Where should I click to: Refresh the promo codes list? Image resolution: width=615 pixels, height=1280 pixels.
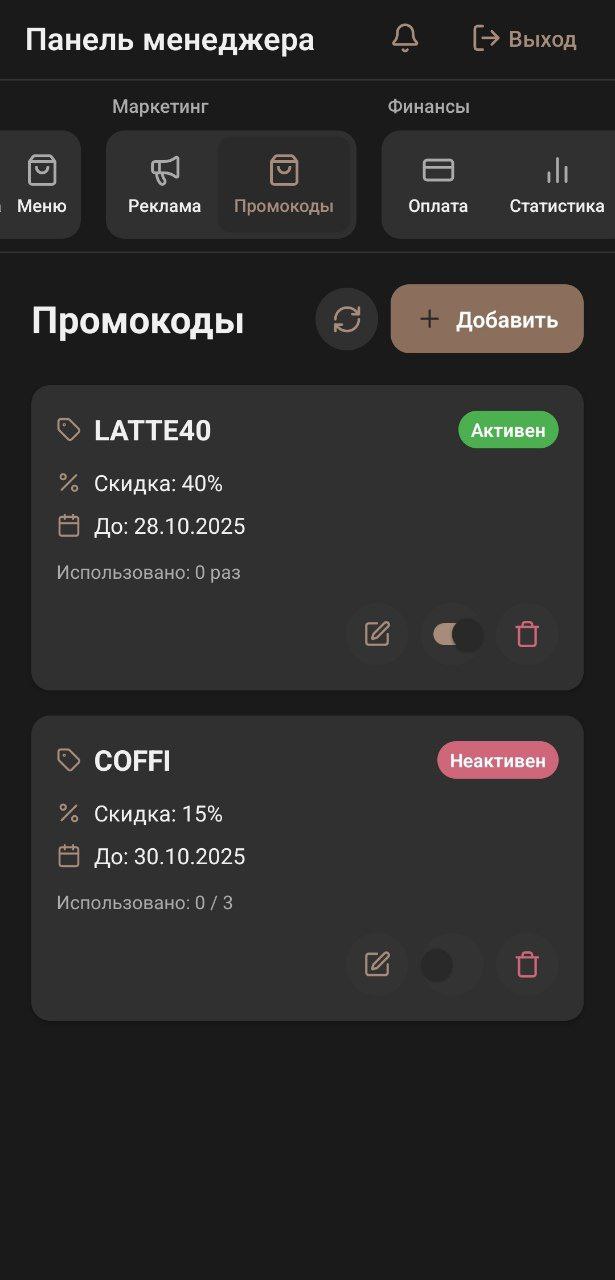point(346,319)
